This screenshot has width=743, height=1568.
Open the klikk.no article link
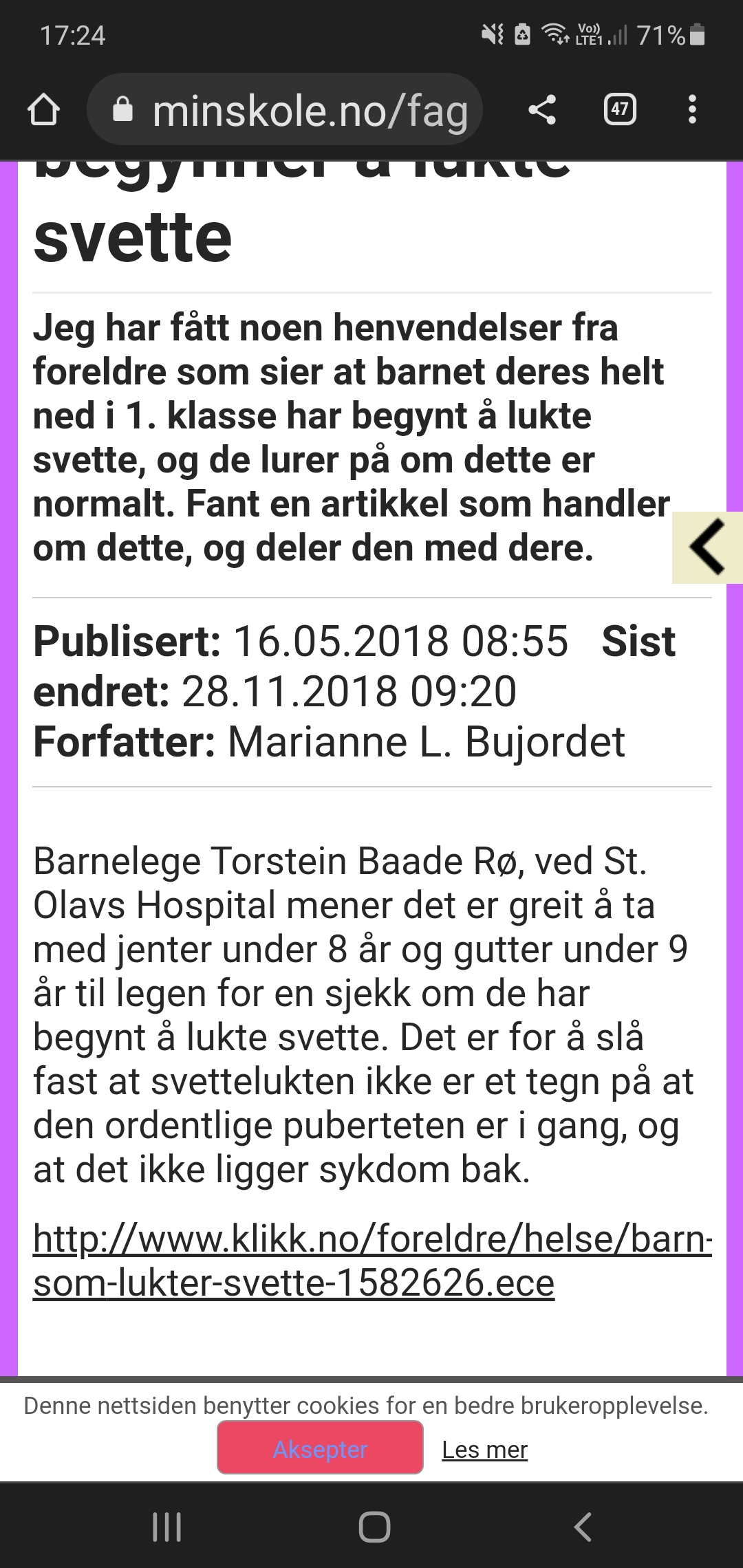372,1260
